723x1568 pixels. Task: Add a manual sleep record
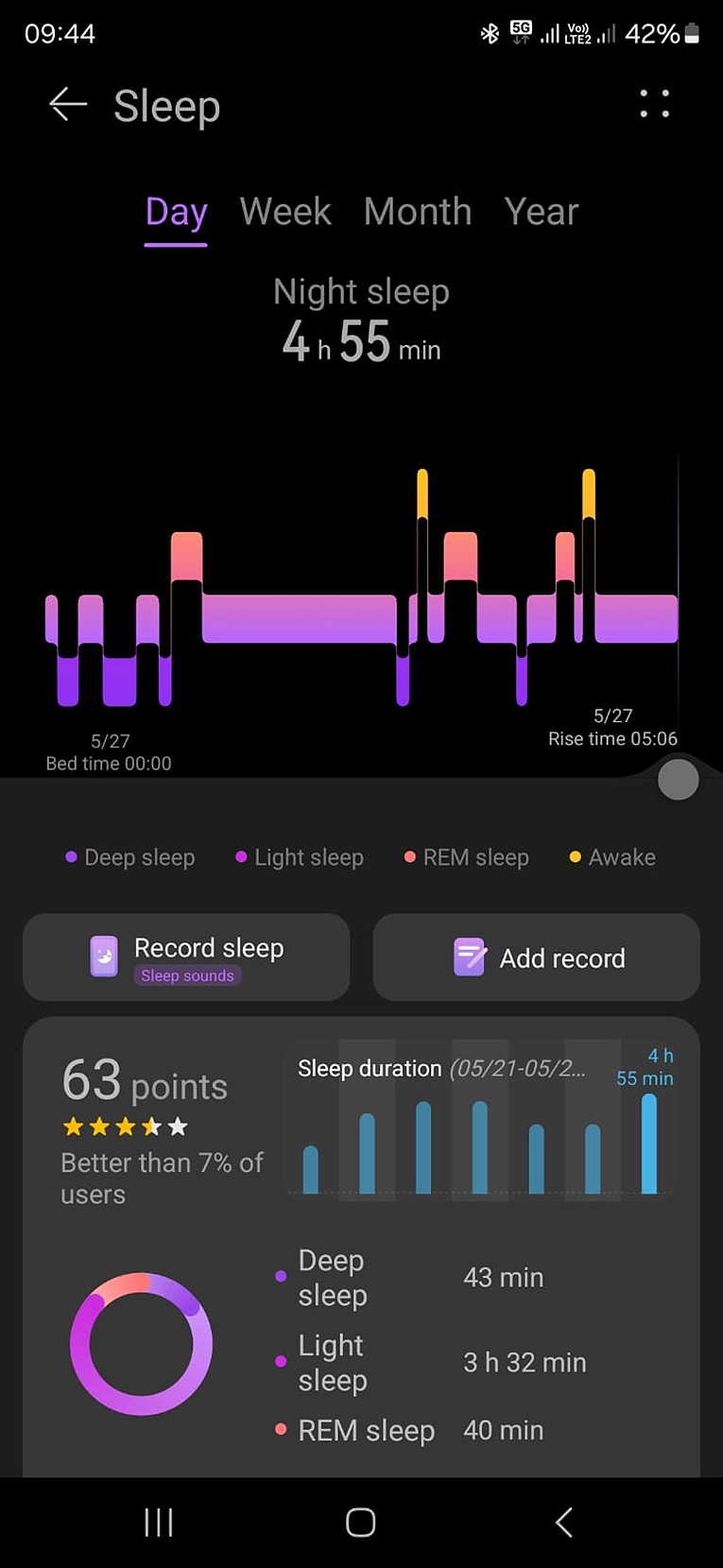(x=536, y=957)
